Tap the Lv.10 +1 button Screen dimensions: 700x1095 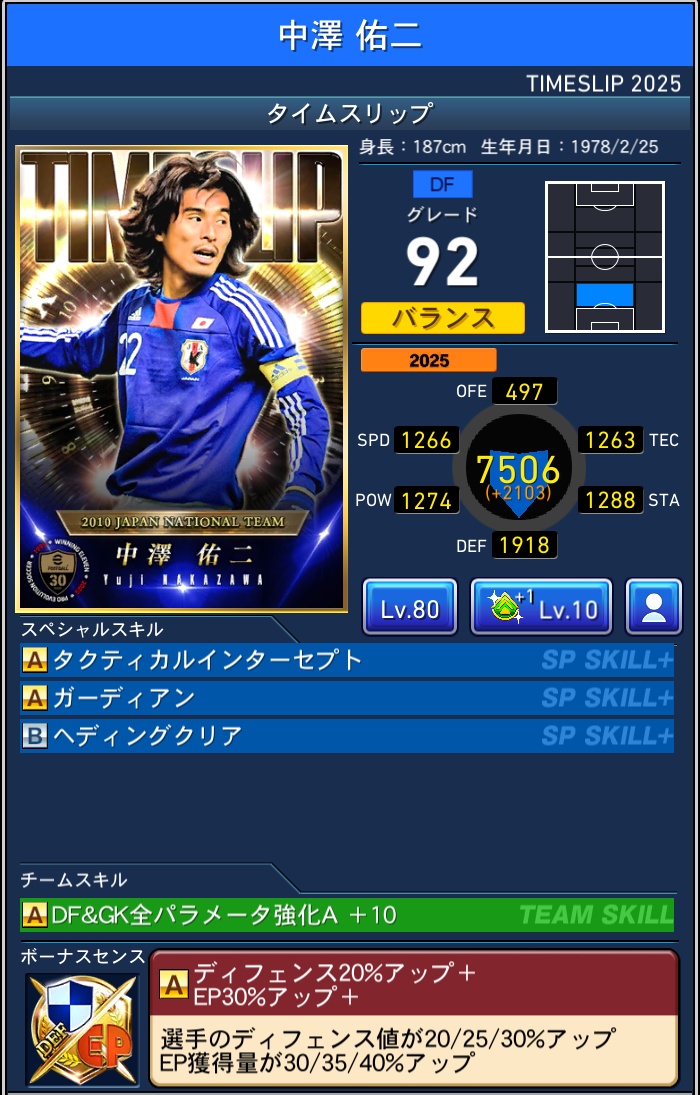(541, 607)
